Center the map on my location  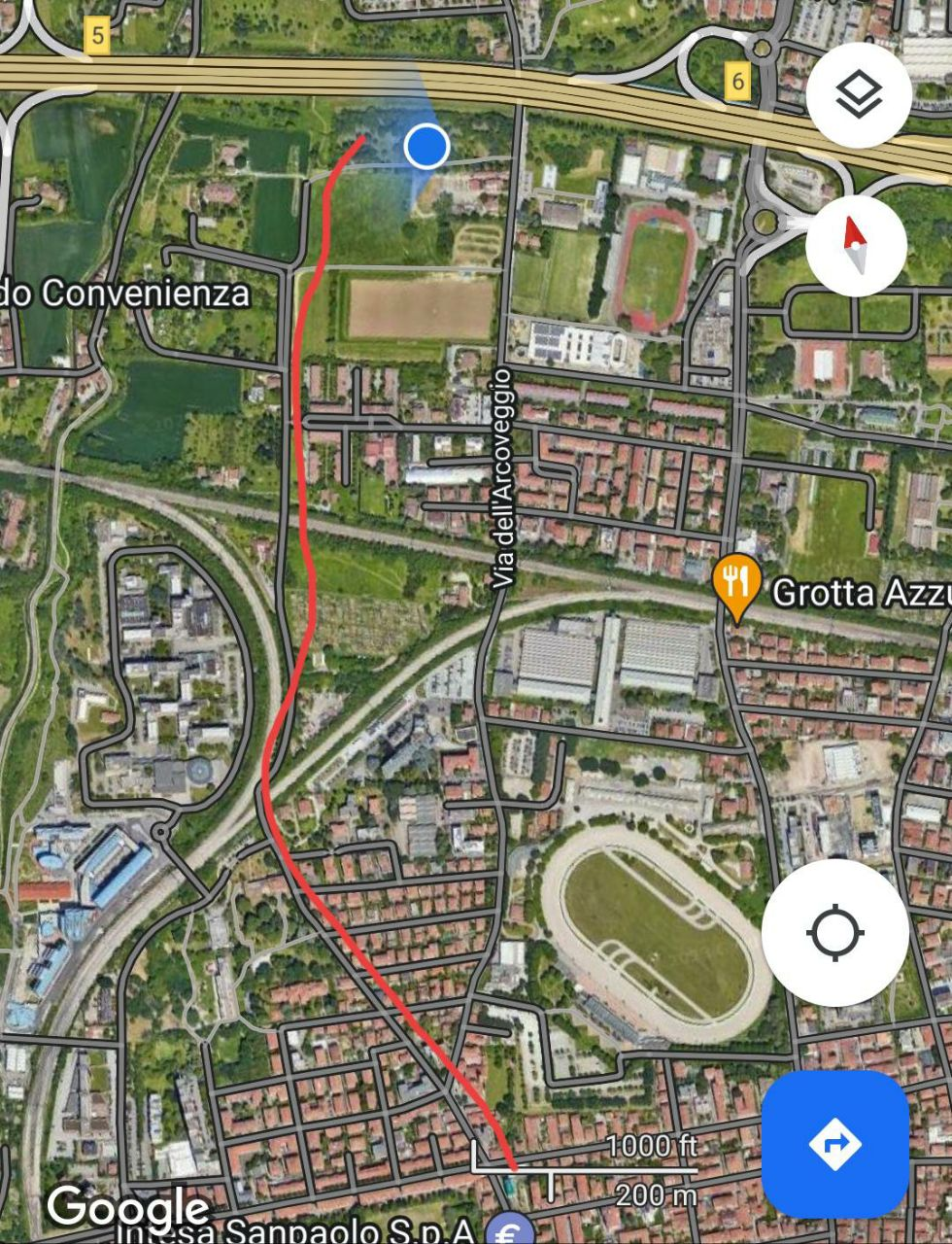[835, 933]
